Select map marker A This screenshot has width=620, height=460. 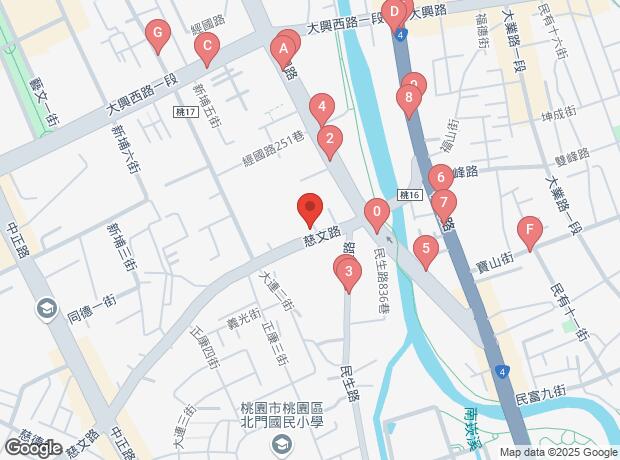click(x=283, y=47)
